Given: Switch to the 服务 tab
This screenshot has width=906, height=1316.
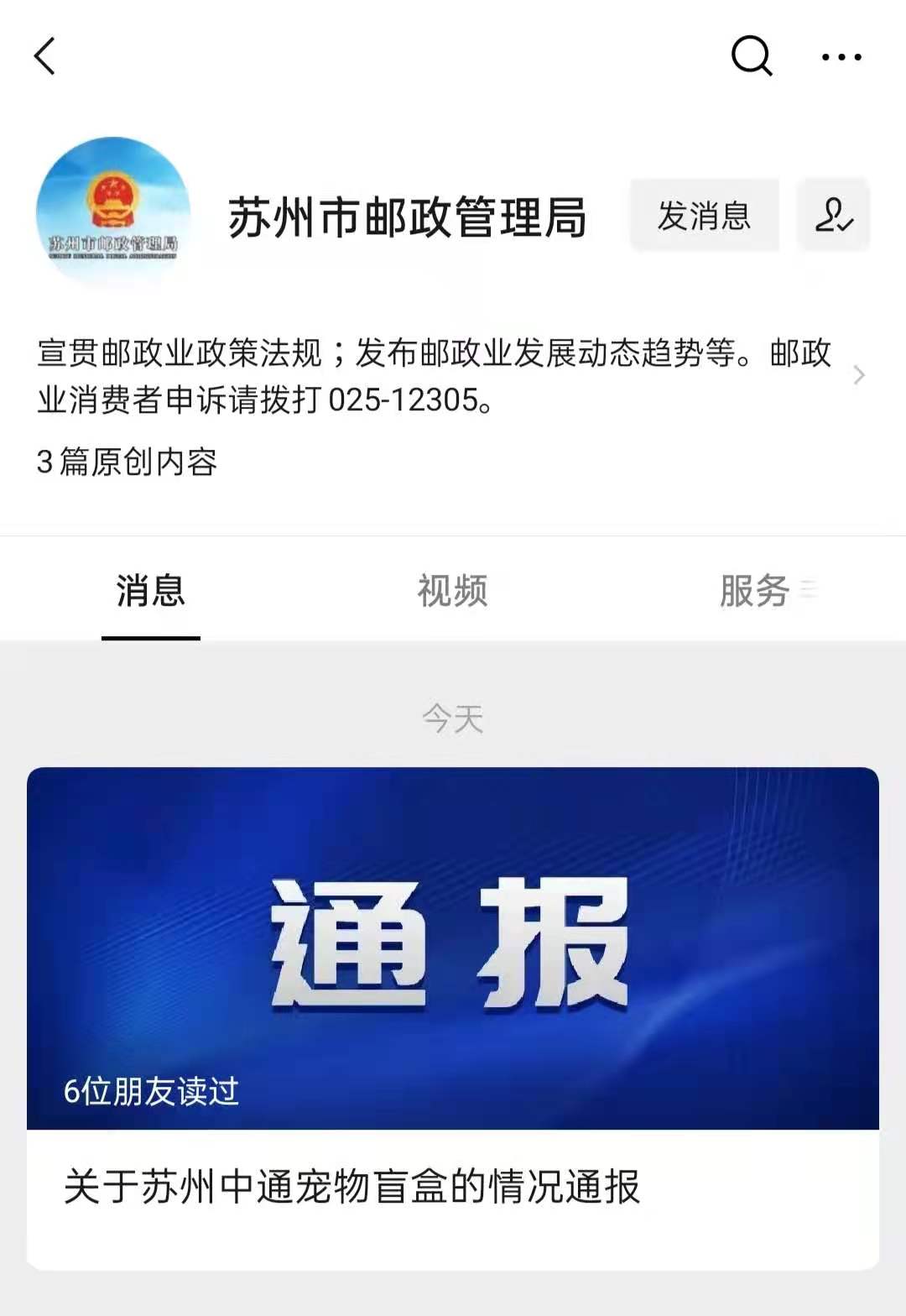Looking at the screenshot, I should point(755,591).
